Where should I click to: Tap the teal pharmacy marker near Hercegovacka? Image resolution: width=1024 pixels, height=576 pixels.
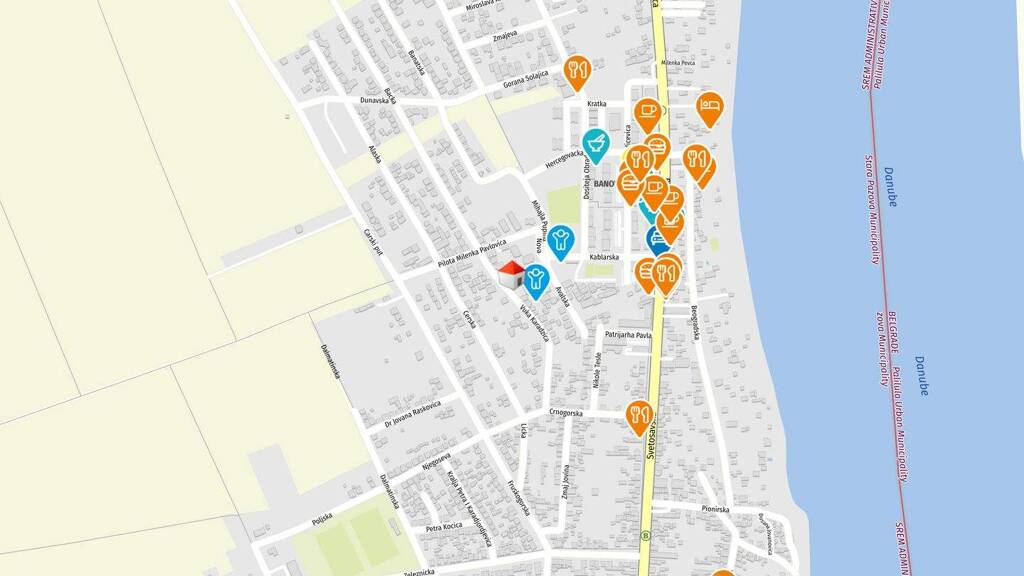tap(596, 145)
